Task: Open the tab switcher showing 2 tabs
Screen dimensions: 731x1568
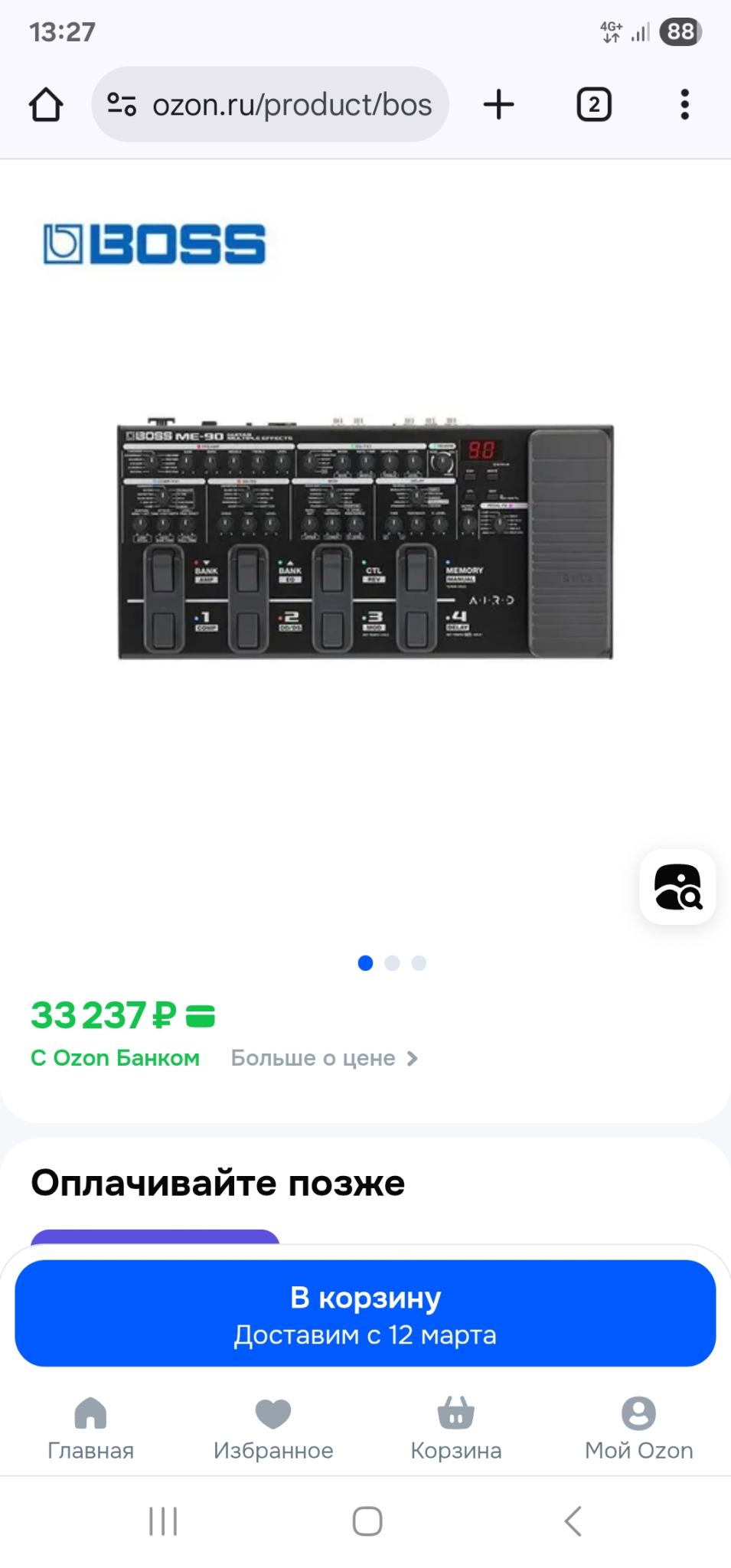Action: click(x=593, y=105)
